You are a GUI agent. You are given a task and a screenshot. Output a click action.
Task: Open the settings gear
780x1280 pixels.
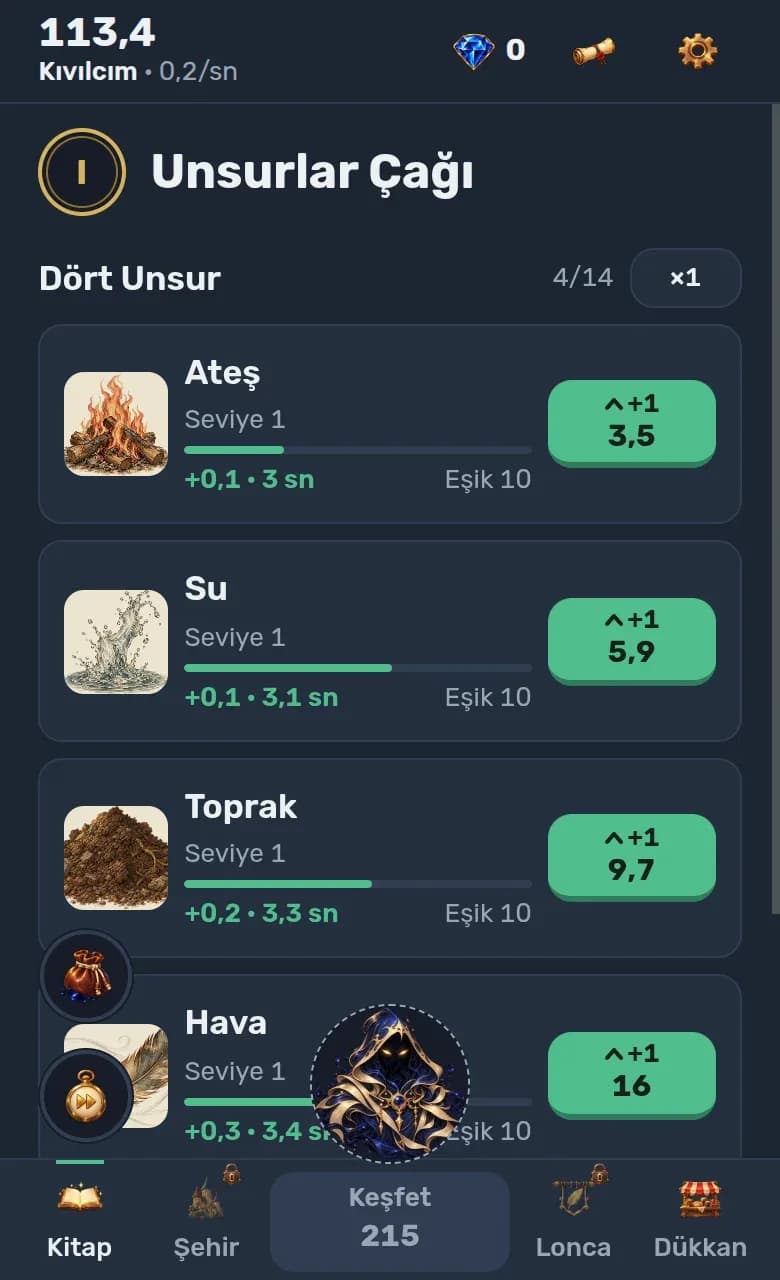[x=698, y=50]
